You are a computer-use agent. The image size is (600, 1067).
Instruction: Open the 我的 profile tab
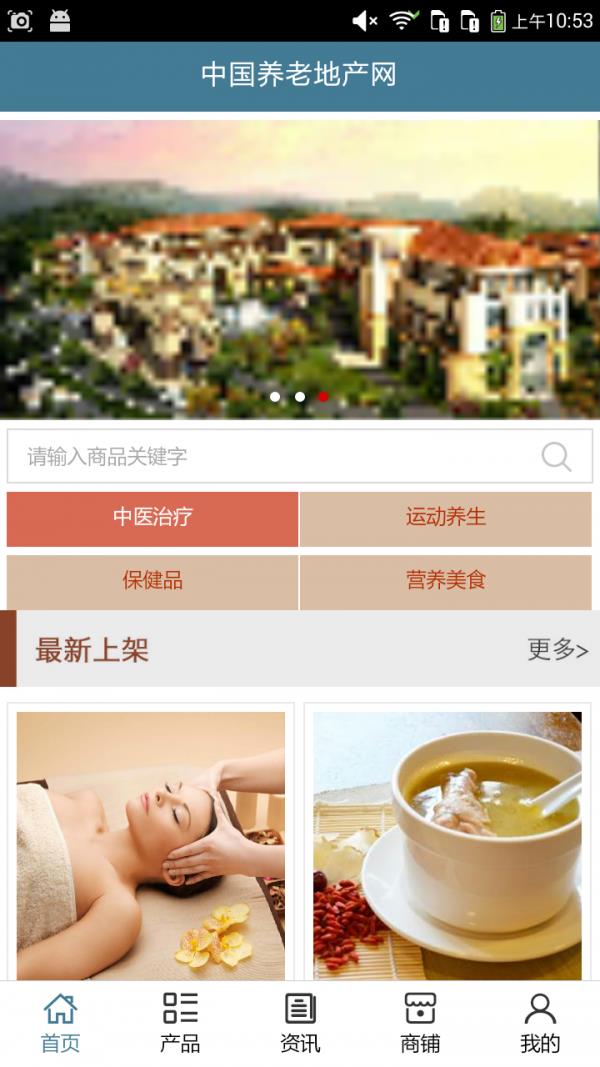click(540, 1023)
